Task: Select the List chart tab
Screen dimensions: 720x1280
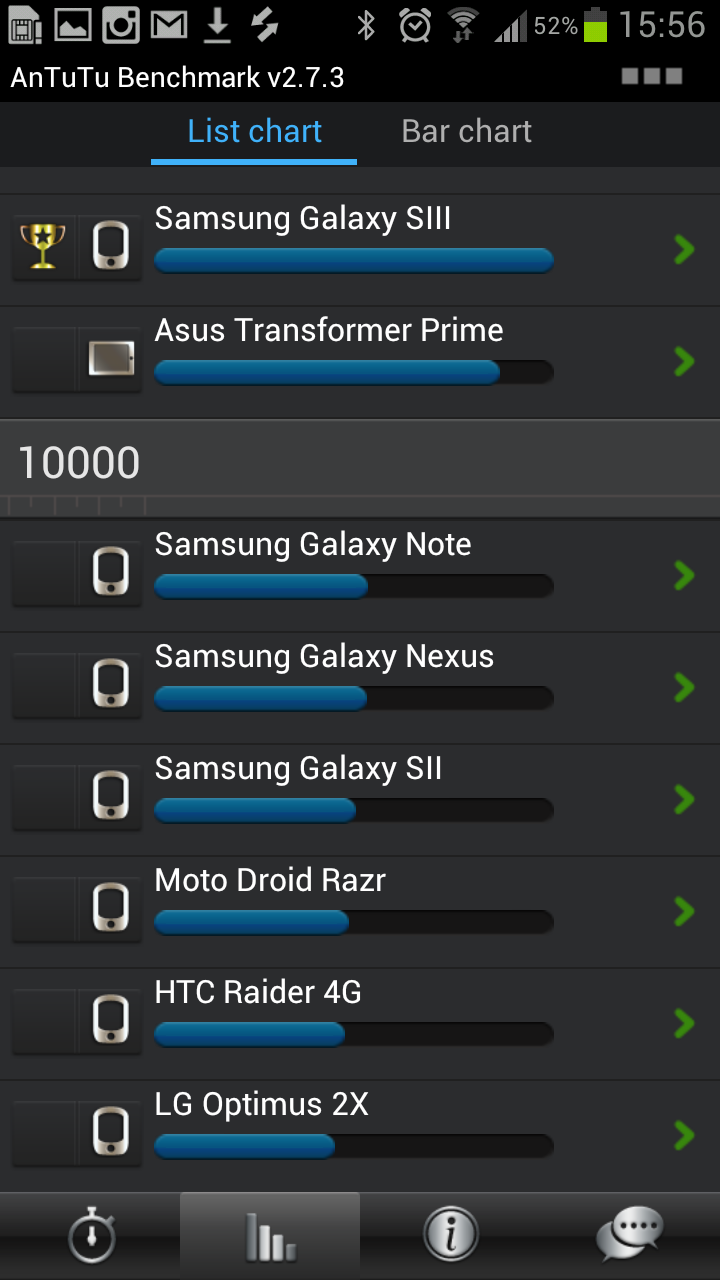Action: pos(254,132)
